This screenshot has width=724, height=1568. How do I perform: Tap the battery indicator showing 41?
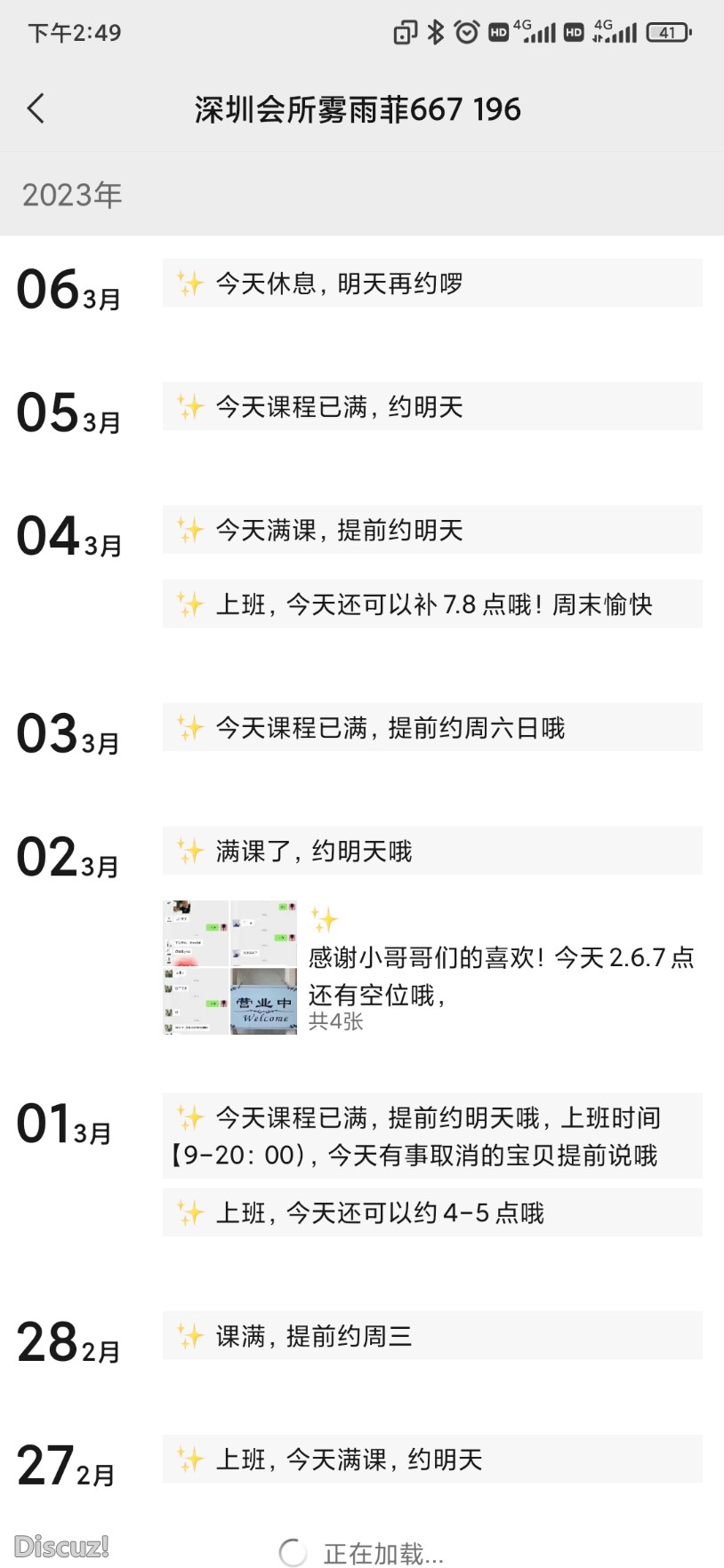(669, 31)
